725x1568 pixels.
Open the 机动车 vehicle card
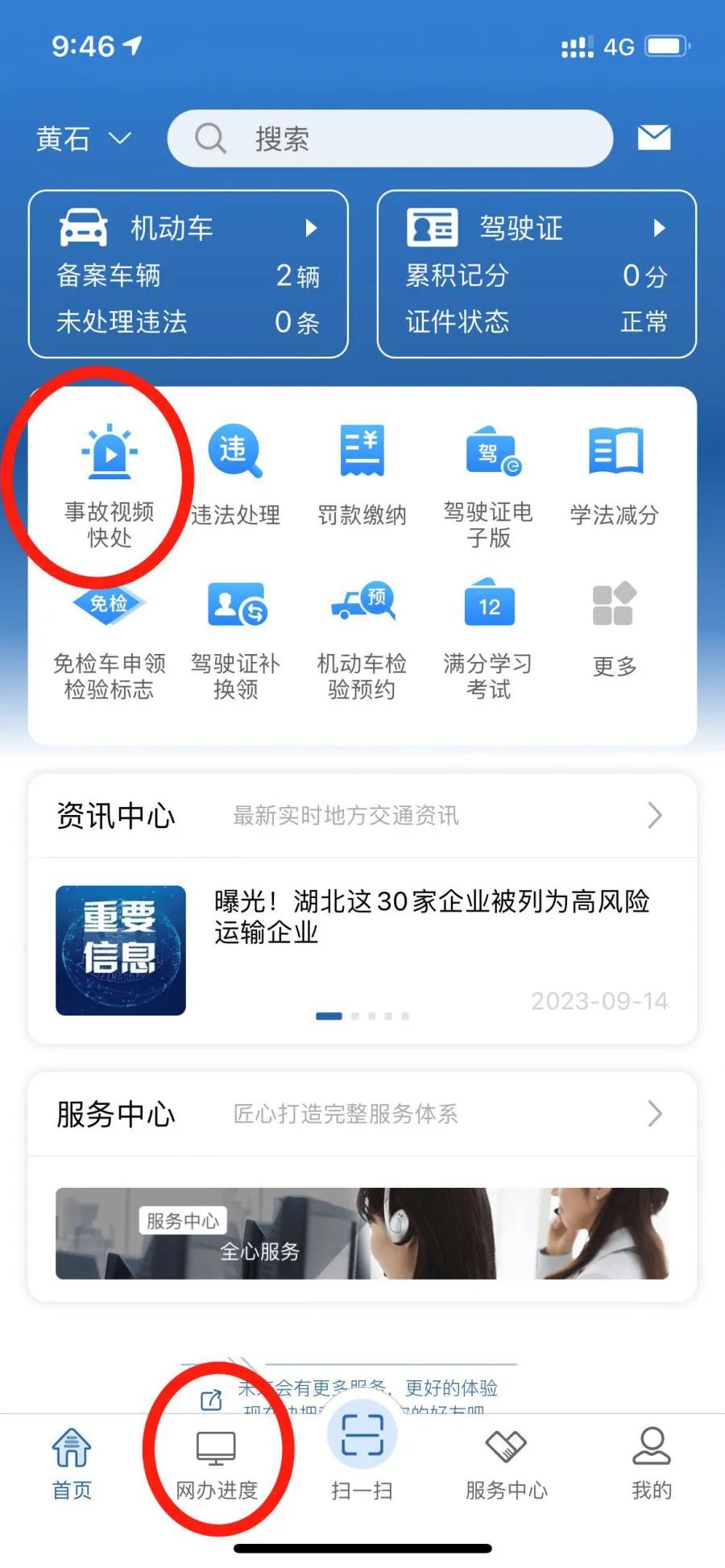tap(188, 274)
